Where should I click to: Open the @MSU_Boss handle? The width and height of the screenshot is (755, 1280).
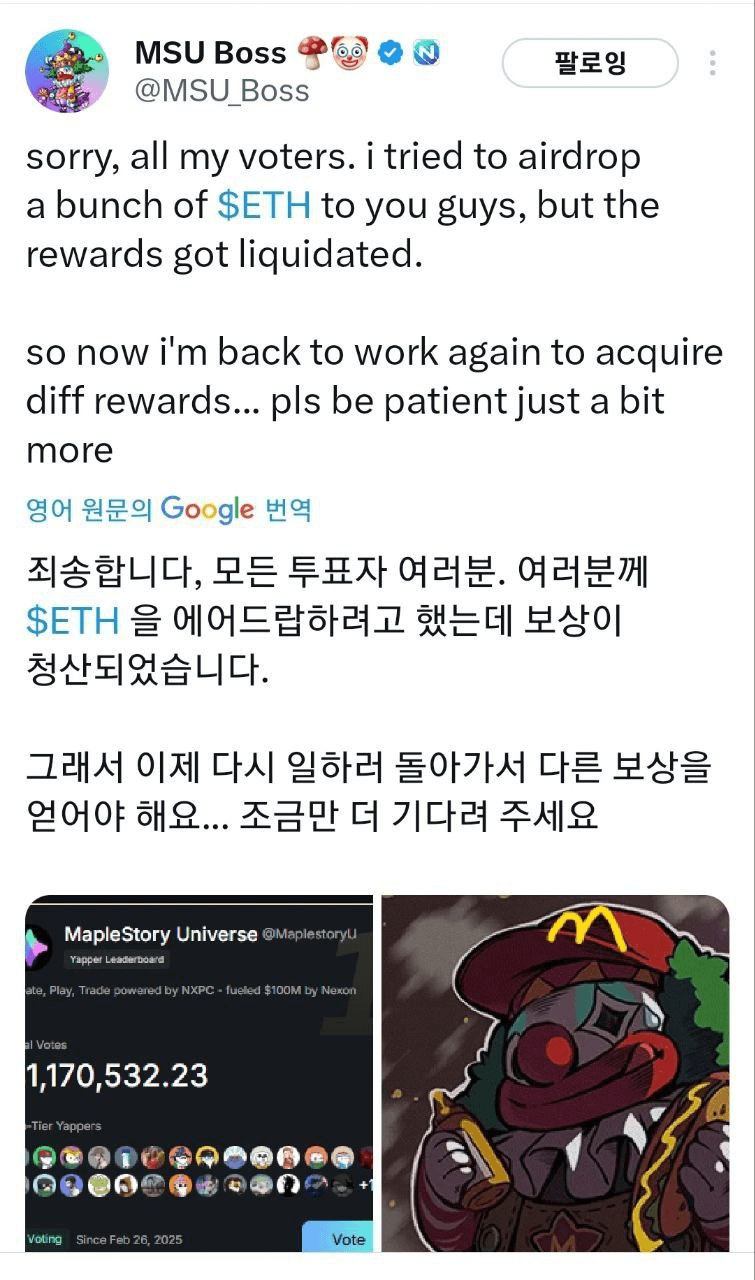point(222,90)
